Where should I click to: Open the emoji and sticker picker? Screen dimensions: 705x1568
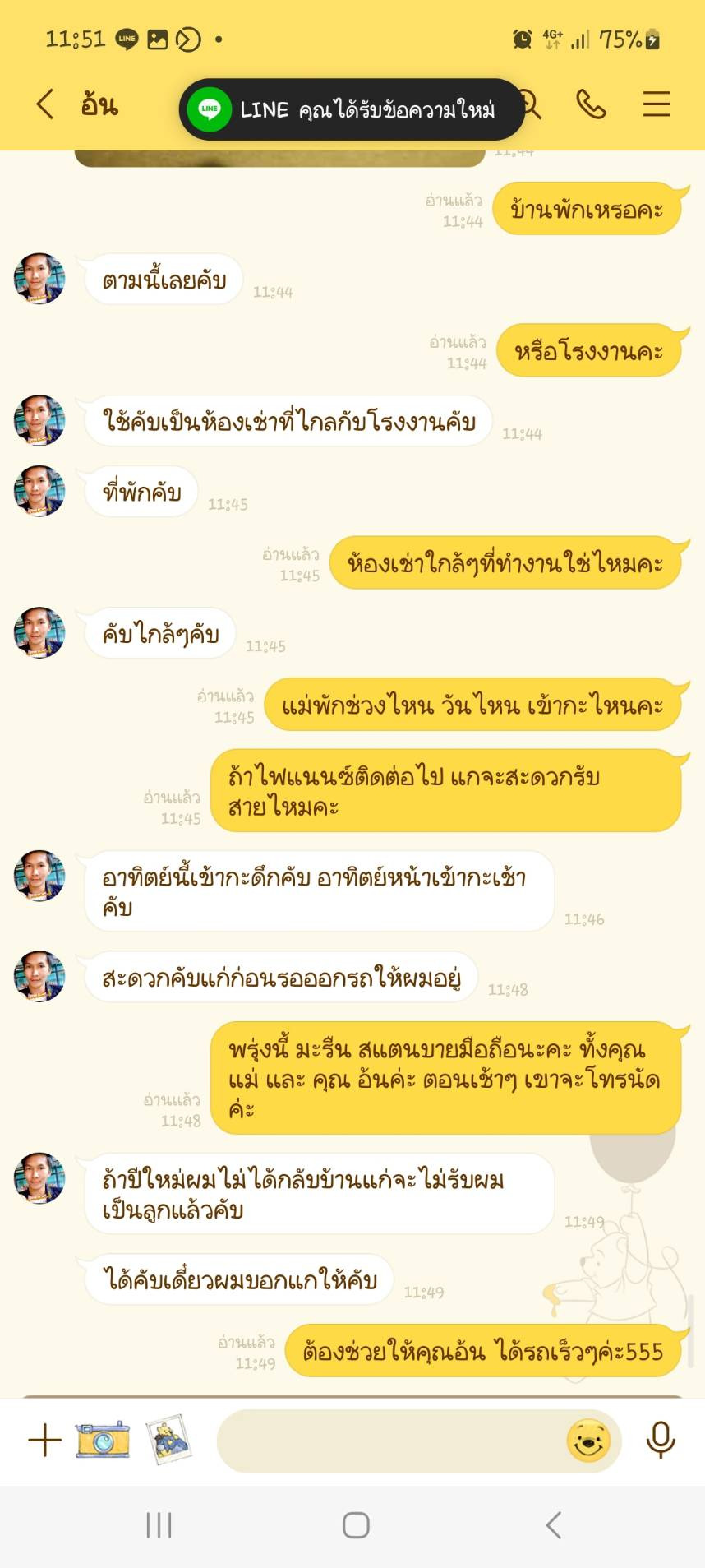(588, 1441)
